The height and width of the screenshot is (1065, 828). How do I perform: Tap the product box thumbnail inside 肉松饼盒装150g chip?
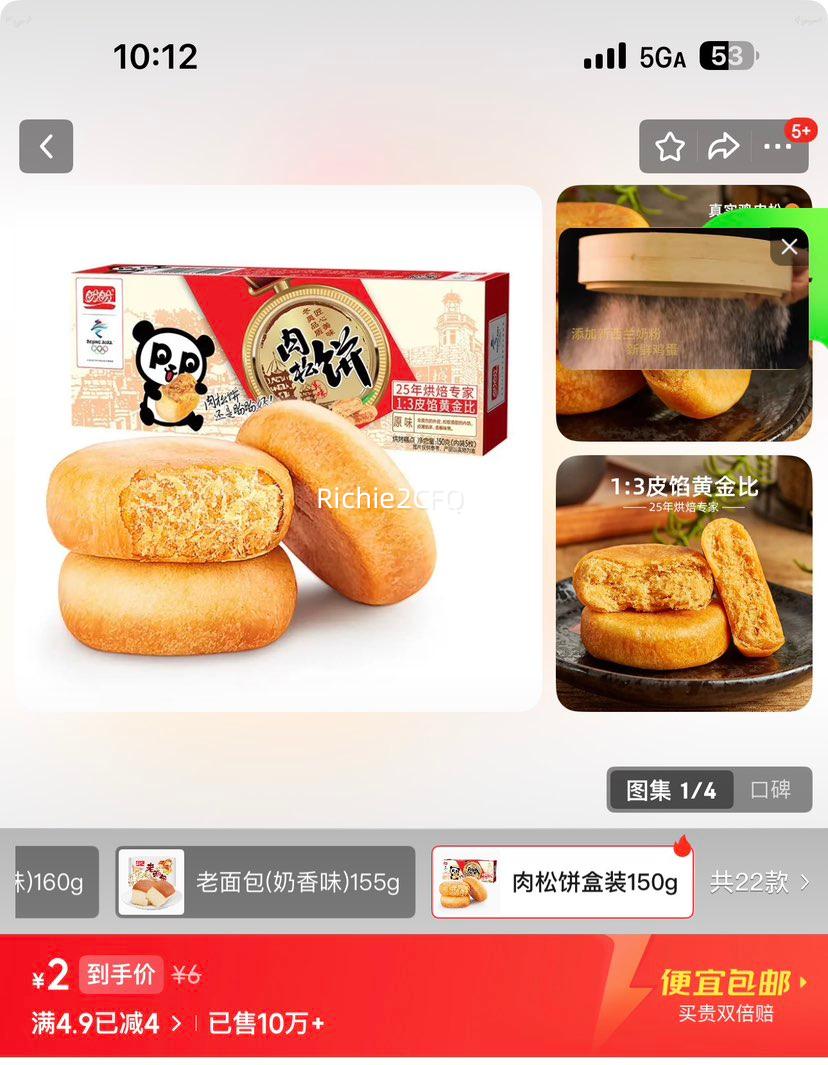(x=468, y=884)
